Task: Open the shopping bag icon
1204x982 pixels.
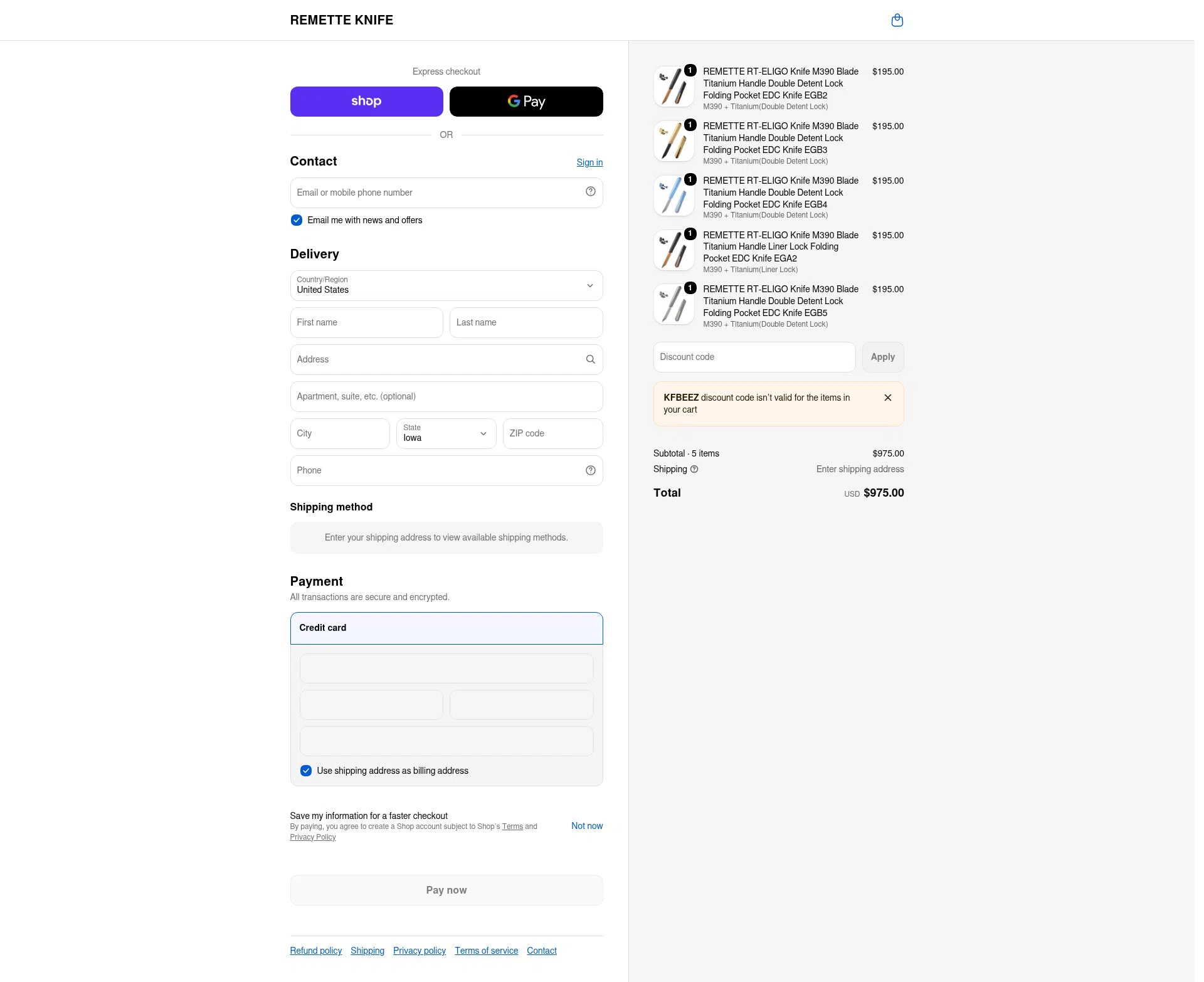Action: [x=897, y=20]
